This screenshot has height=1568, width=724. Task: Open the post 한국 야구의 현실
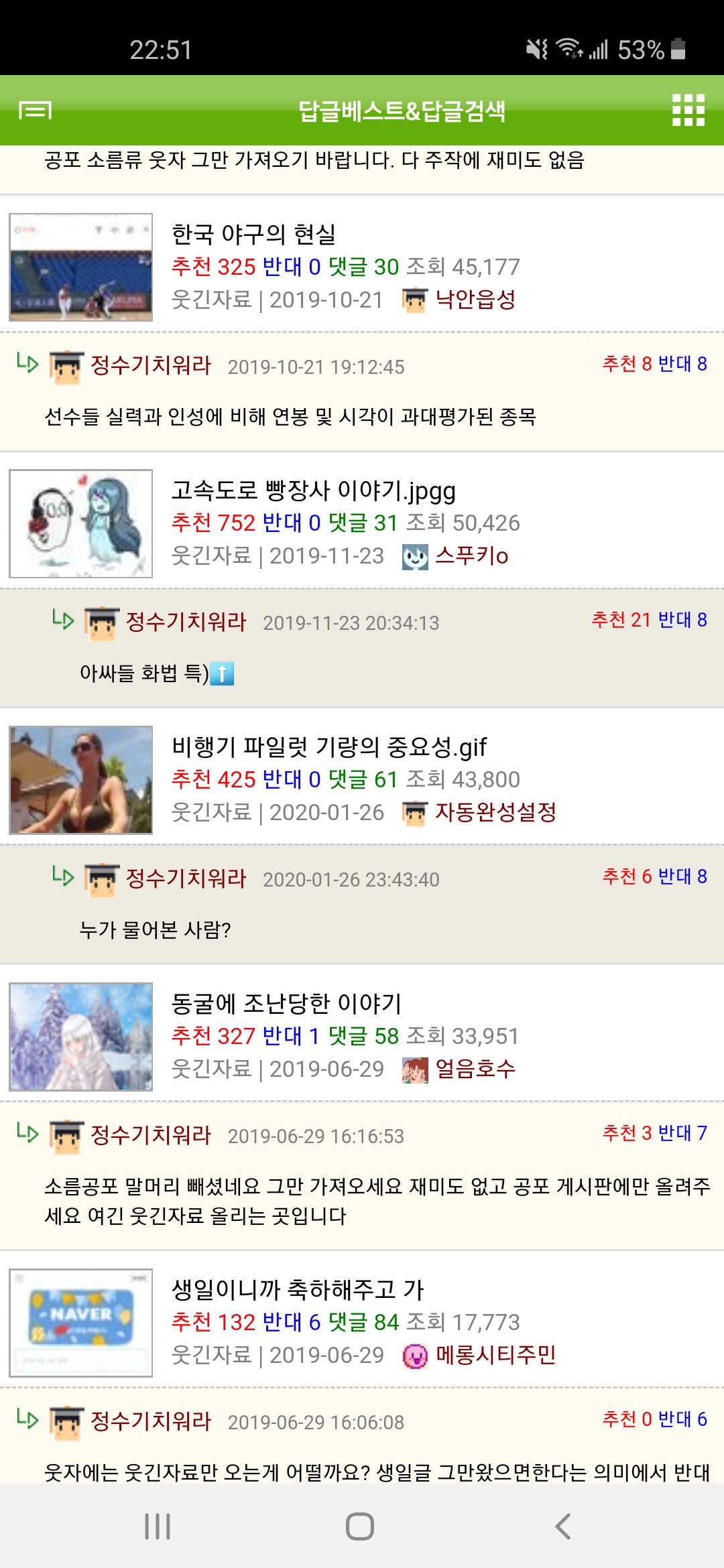click(x=253, y=234)
